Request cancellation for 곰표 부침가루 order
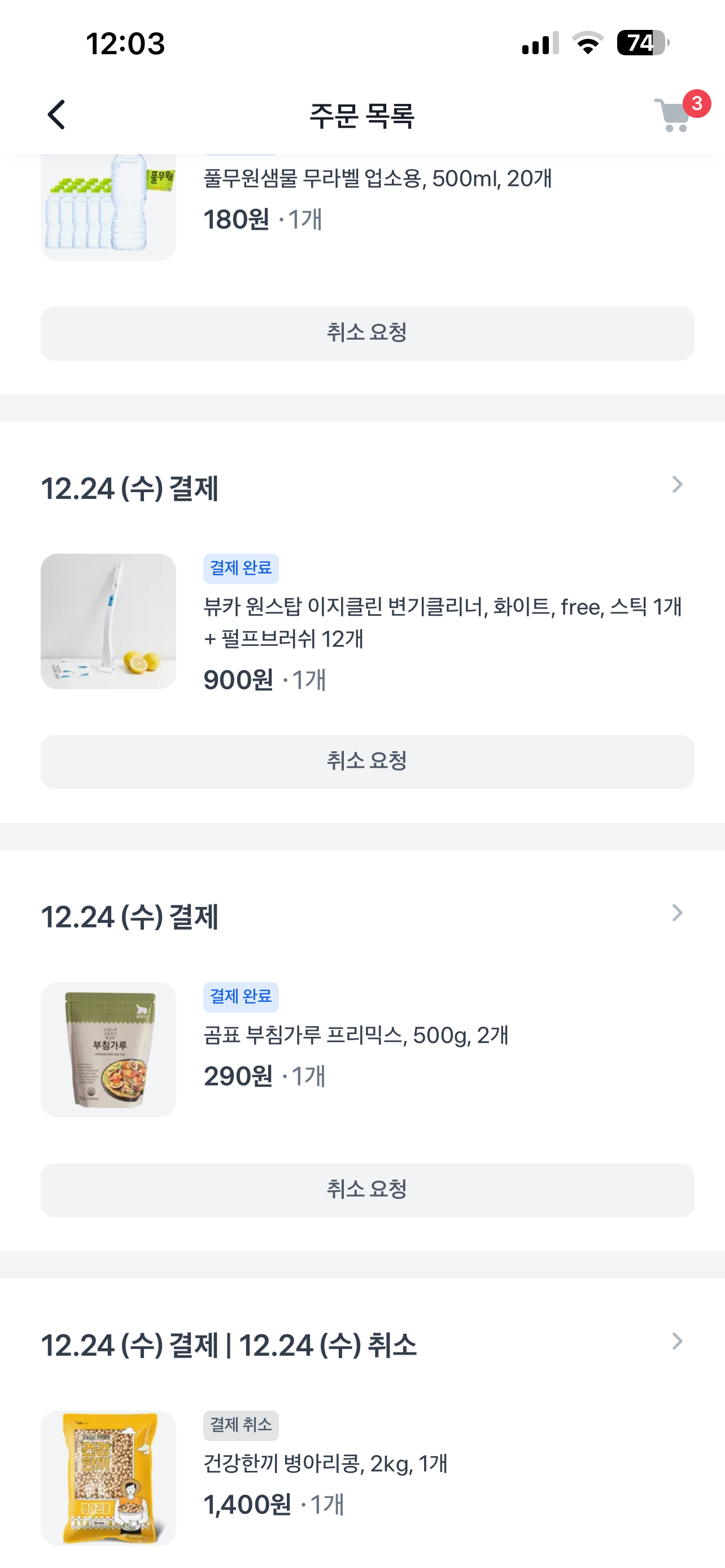Screen dimensions: 725x1568 [x=367, y=1190]
